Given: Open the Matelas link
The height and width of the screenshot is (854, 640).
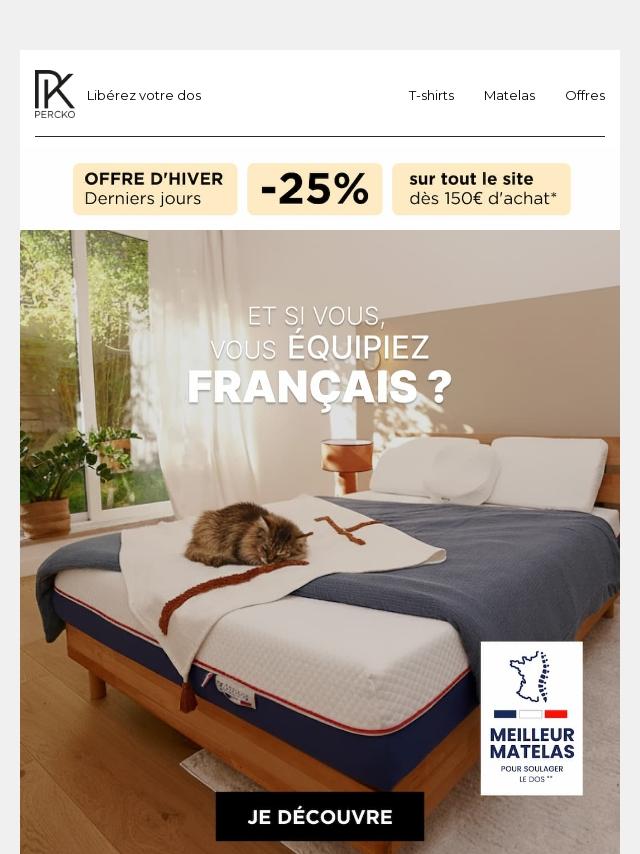Looking at the screenshot, I should click(509, 95).
